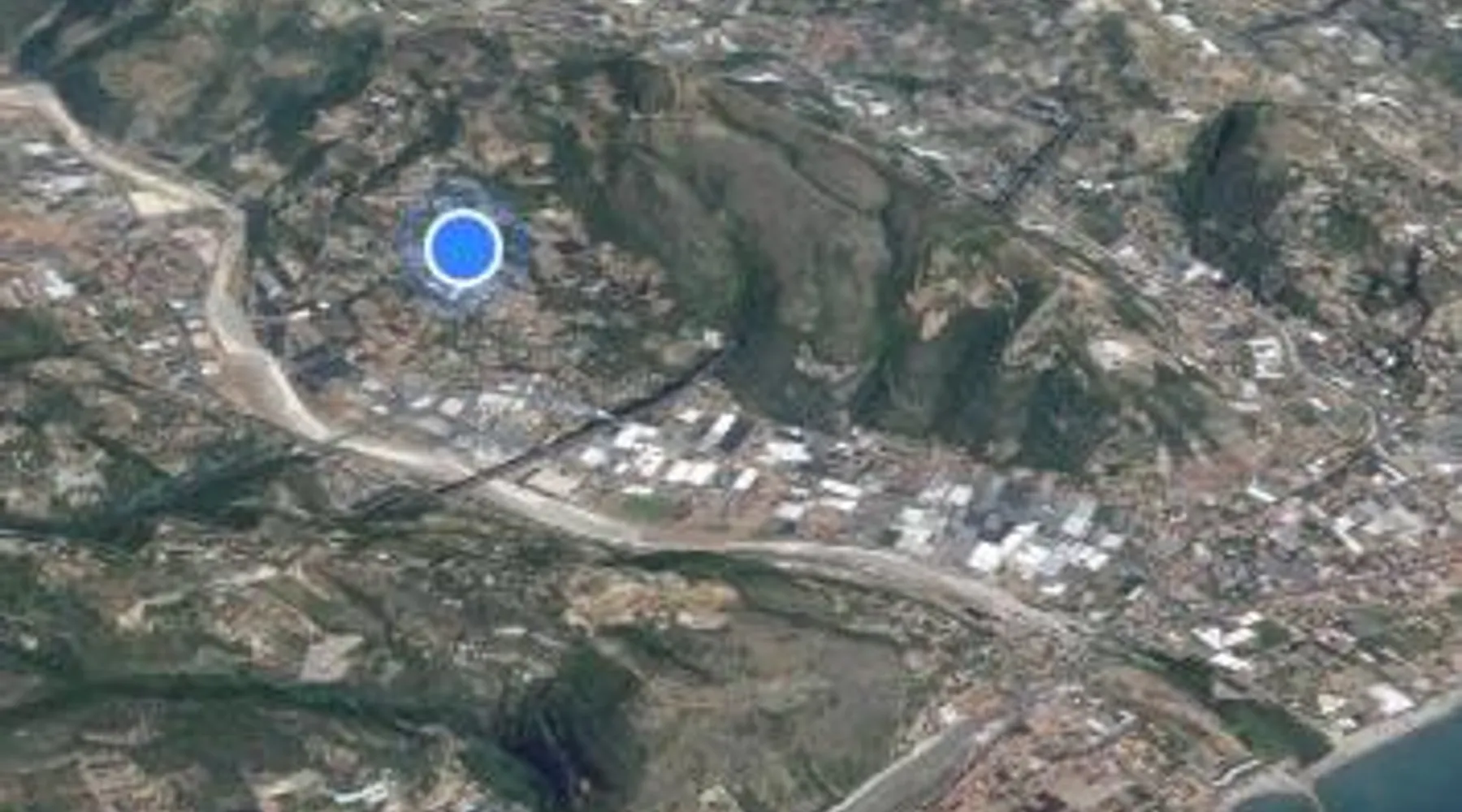Tap the blue current location marker
1462x812 pixels.
pos(462,246)
